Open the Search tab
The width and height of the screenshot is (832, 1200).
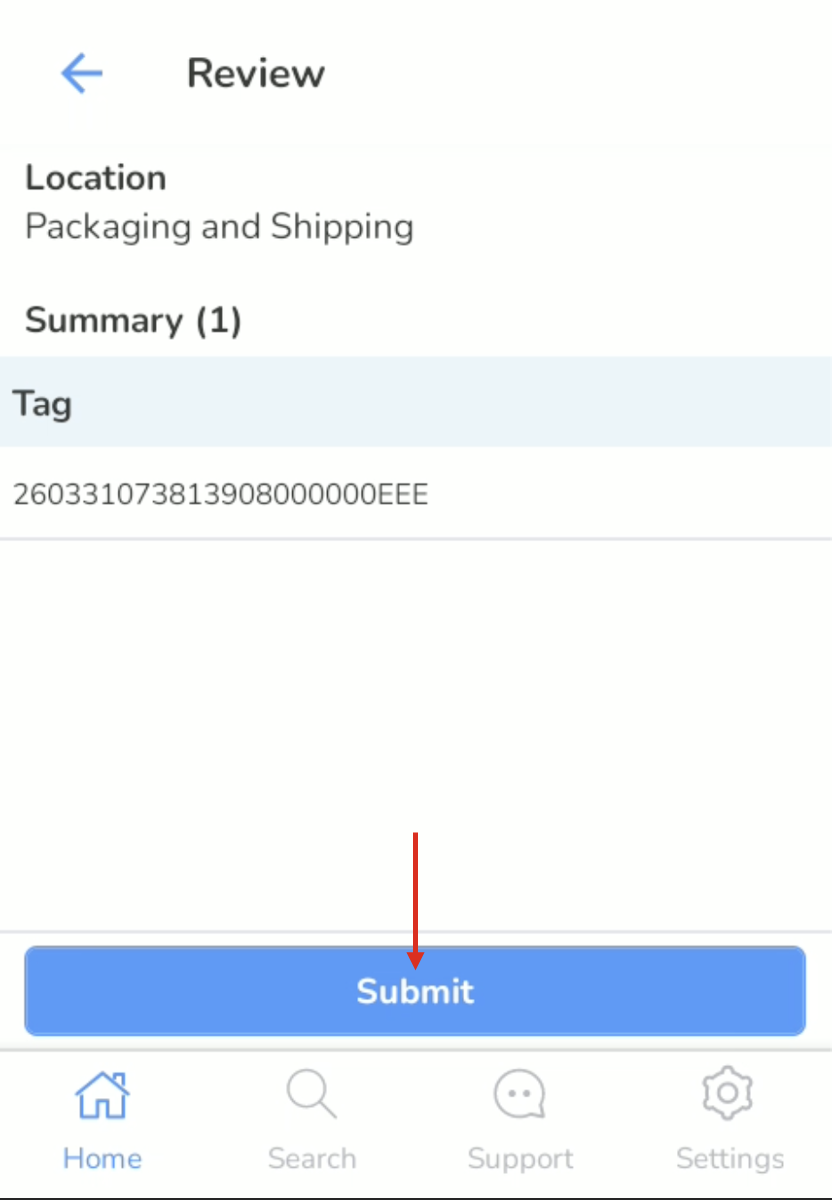(x=312, y=1121)
